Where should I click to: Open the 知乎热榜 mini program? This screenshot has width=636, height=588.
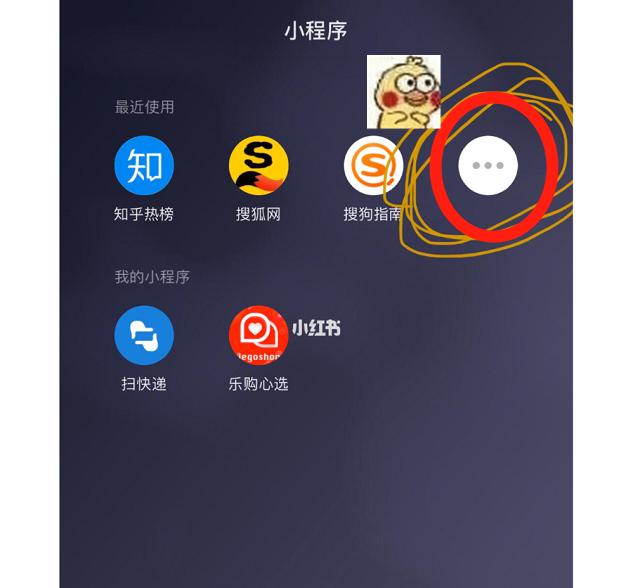point(144,166)
